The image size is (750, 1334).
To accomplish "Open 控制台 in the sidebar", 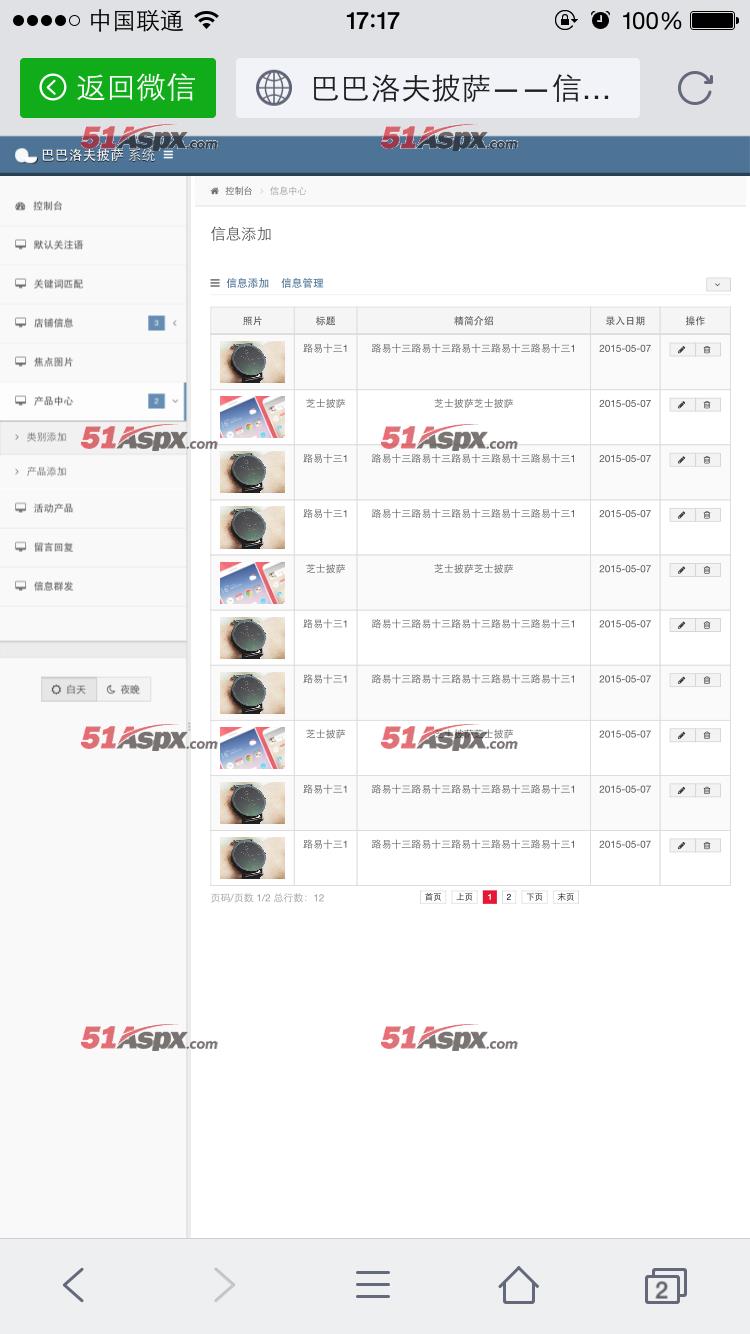I will pos(47,206).
